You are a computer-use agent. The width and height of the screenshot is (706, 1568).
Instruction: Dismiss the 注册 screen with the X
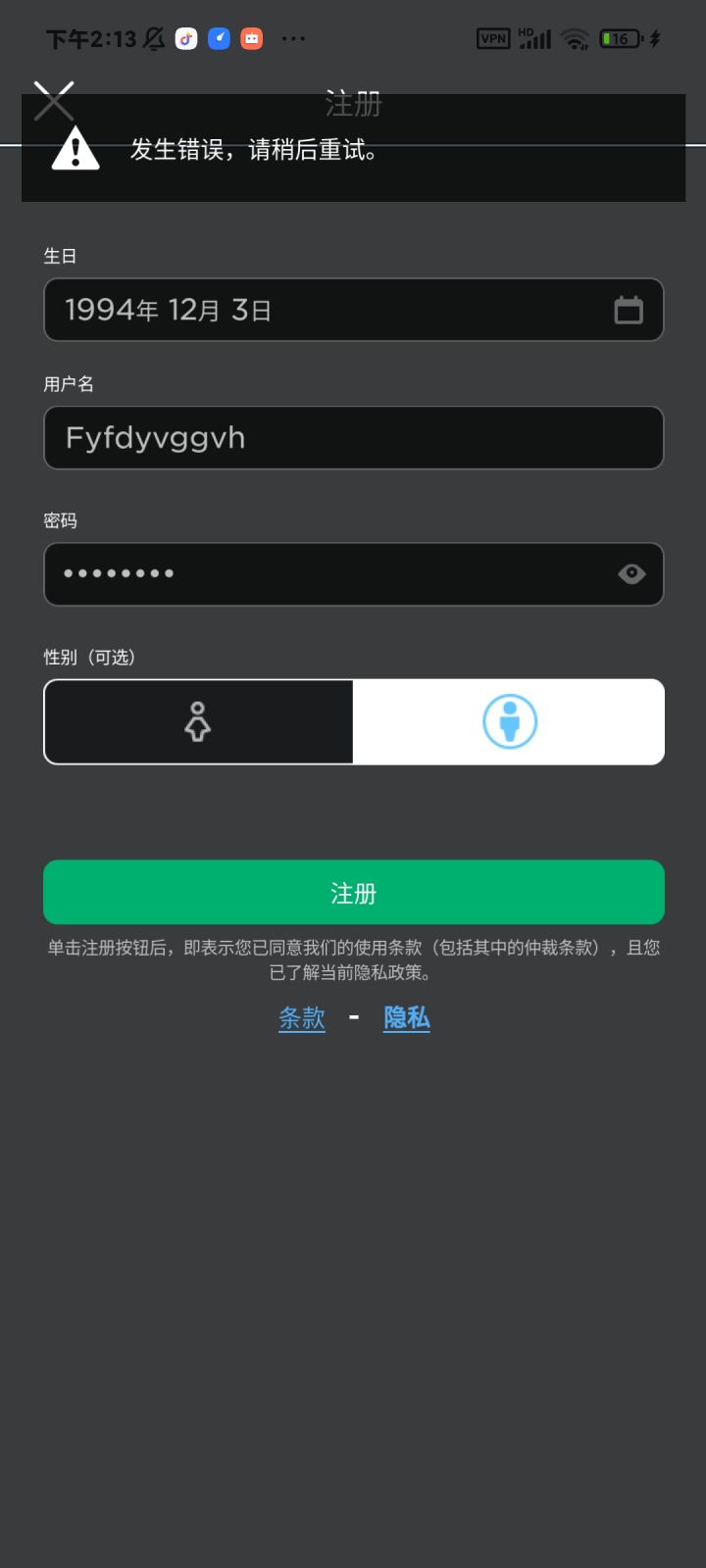54,101
